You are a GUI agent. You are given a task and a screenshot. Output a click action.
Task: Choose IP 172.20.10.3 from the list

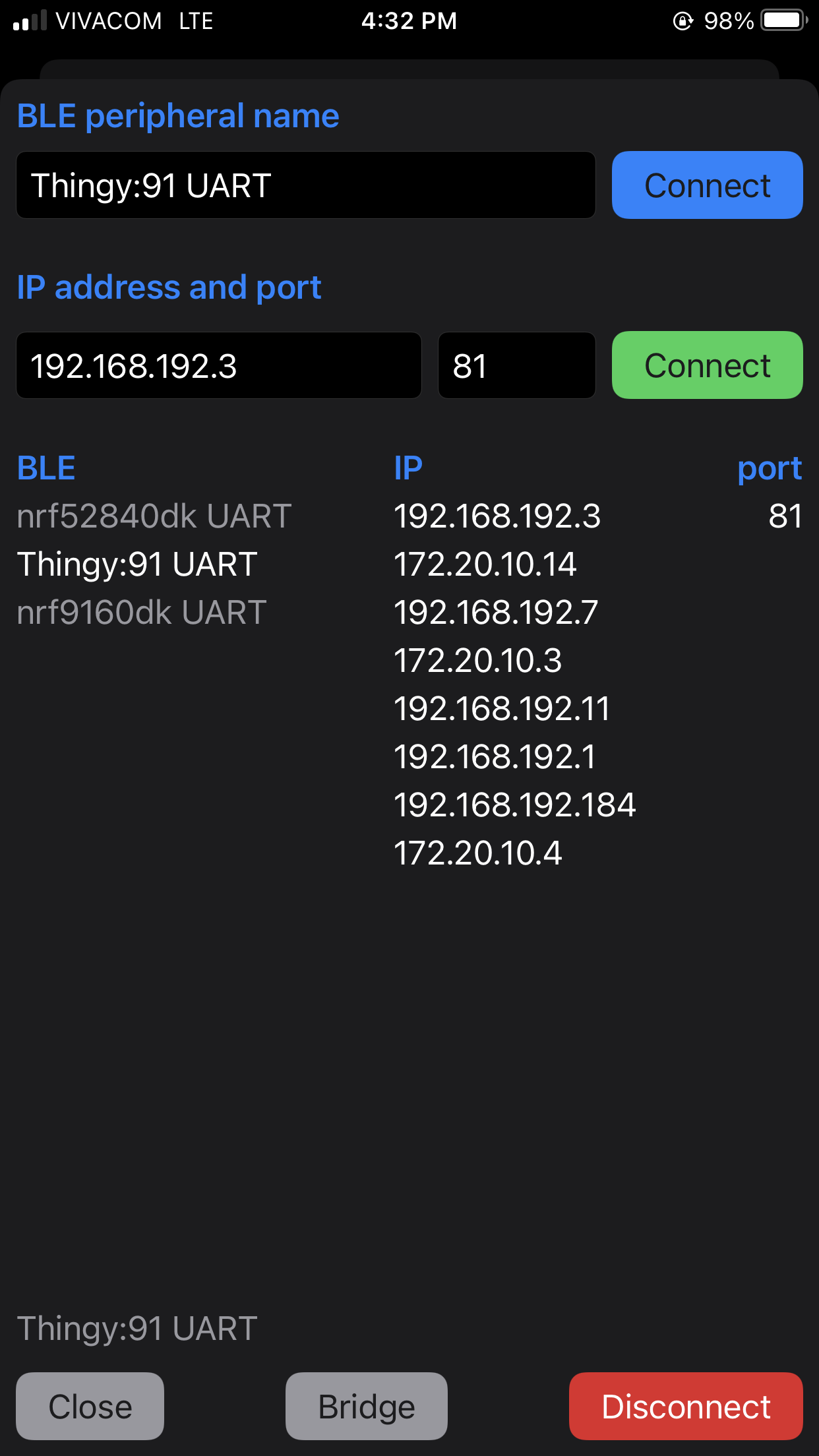(477, 661)
